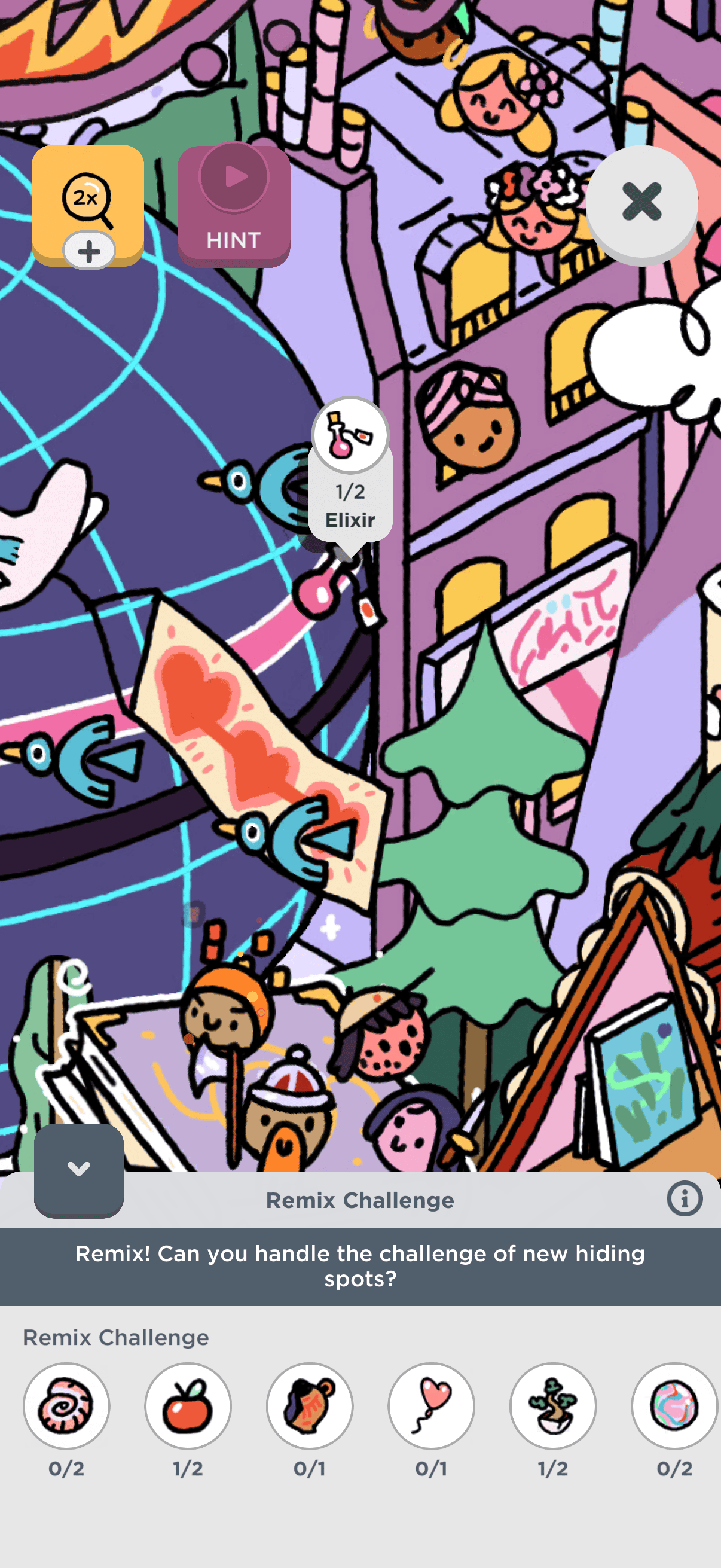The image size is (721, 1568).
Task: Tap the elixir bottle marker on the map
Action: 350,436
